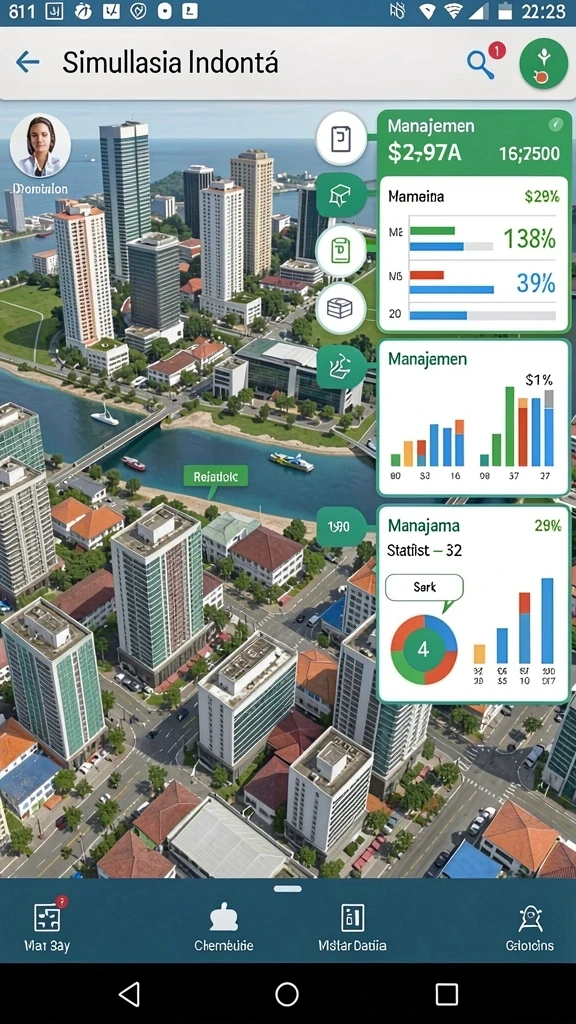The image size is (576, 1024).
Task: Tap the white document circle icon
Action: pyautogui.click(x=341, y=138)
